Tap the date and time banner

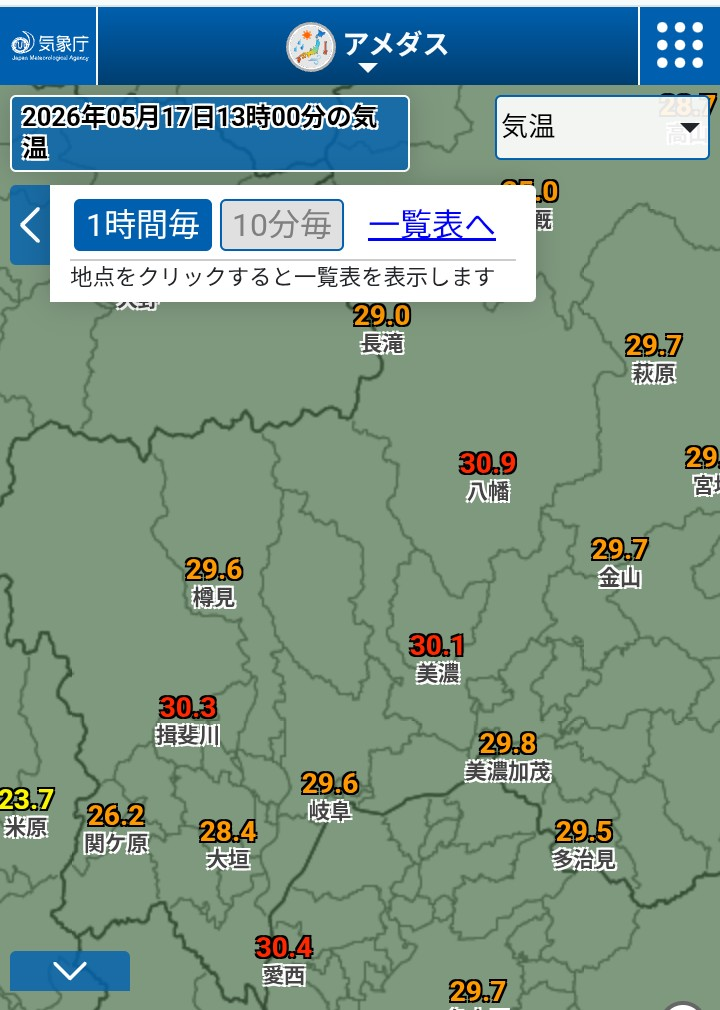pyautogui.click(x=210, y=133)
